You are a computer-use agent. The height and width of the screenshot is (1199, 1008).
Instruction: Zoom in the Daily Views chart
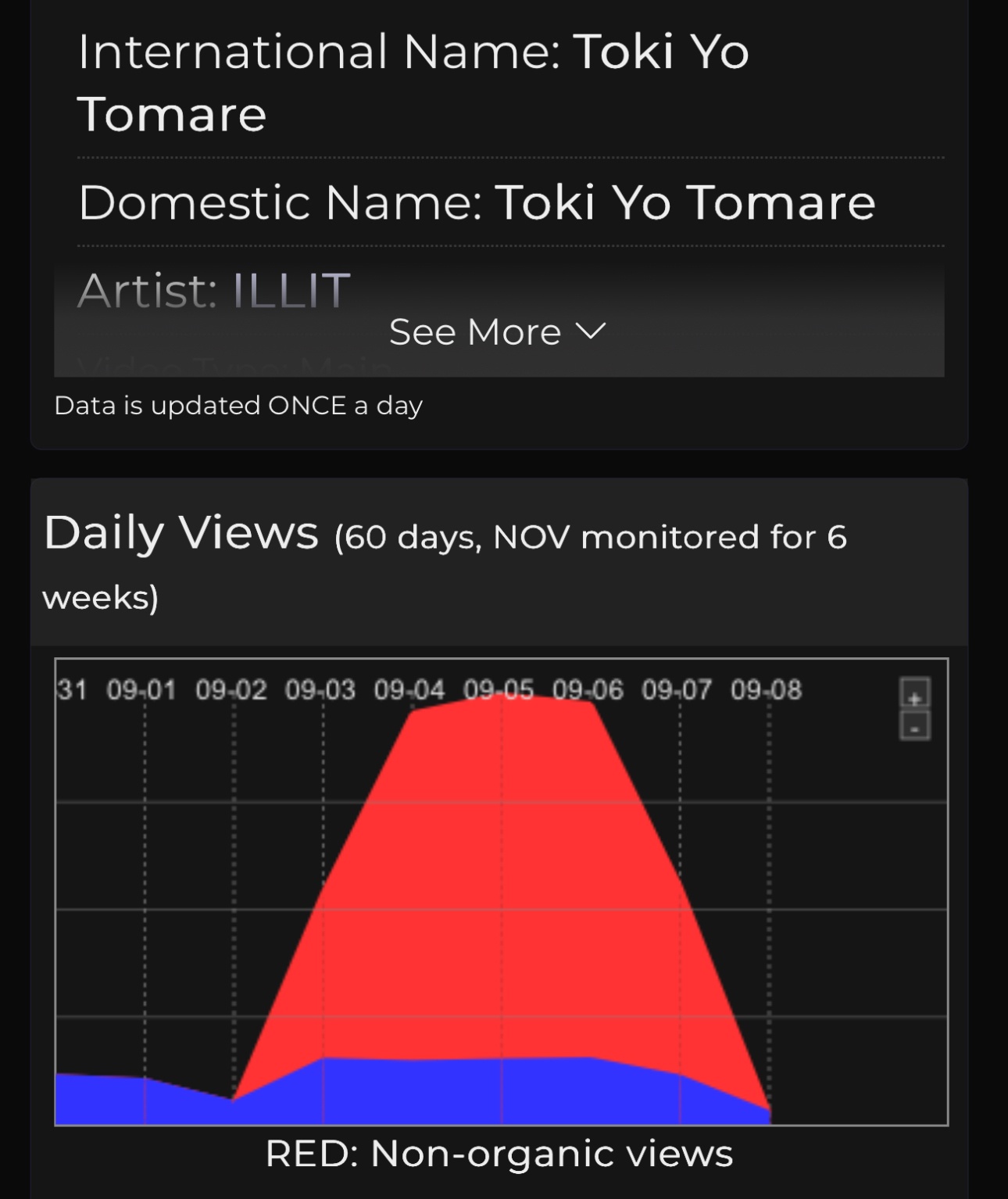(915, 693)
